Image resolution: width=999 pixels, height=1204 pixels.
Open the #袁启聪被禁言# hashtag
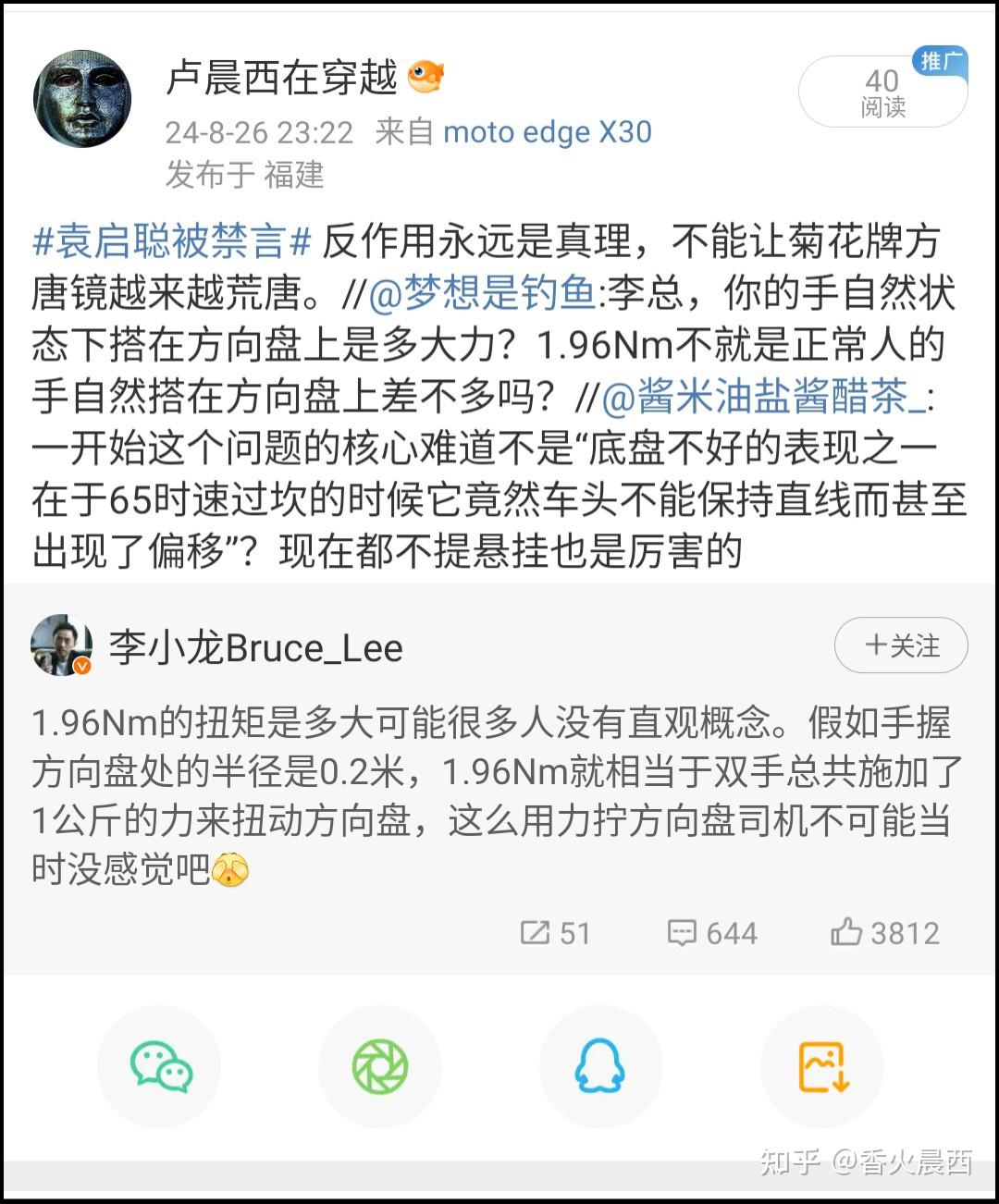tap(171, 242)
